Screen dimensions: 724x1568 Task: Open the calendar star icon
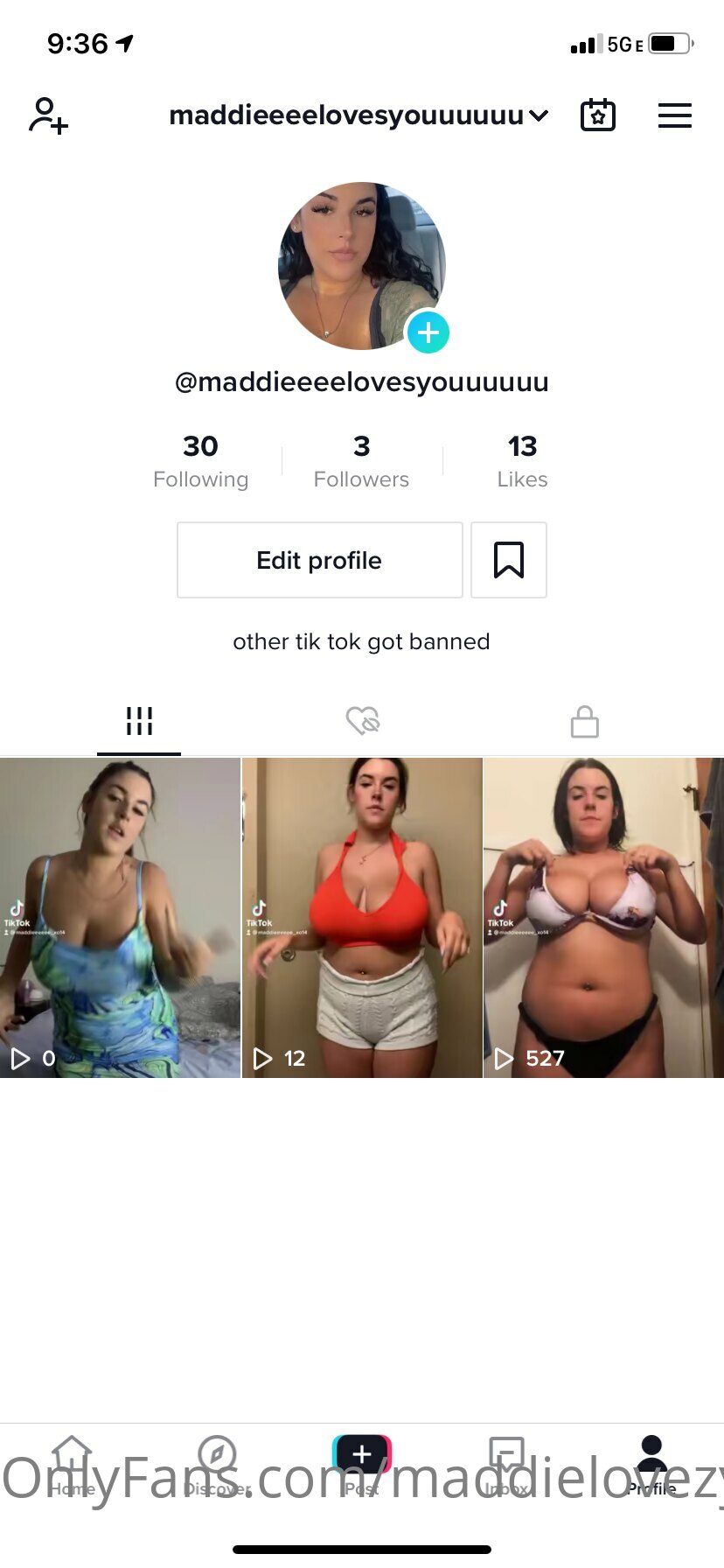pyautogui.click(x=598, y=115)
